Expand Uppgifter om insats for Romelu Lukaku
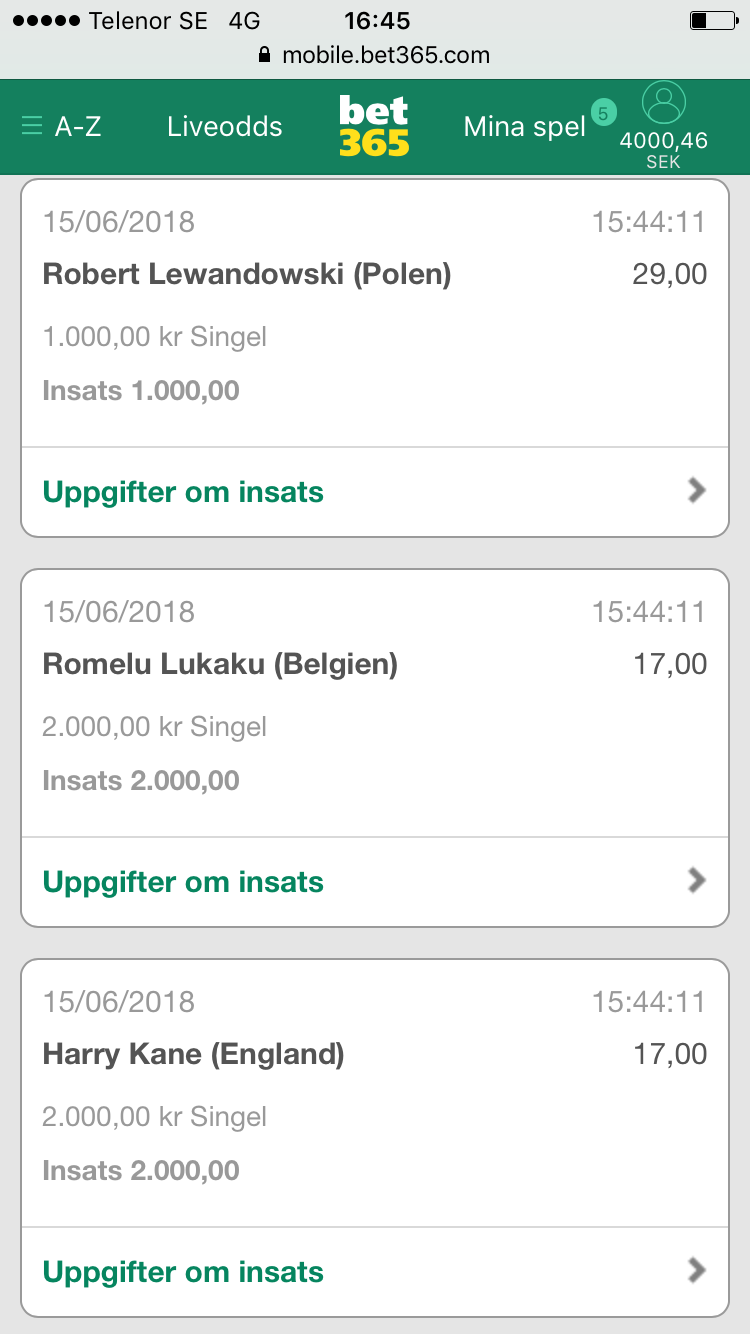This screenshot has width=750, height=1334. tap(375, 882)
